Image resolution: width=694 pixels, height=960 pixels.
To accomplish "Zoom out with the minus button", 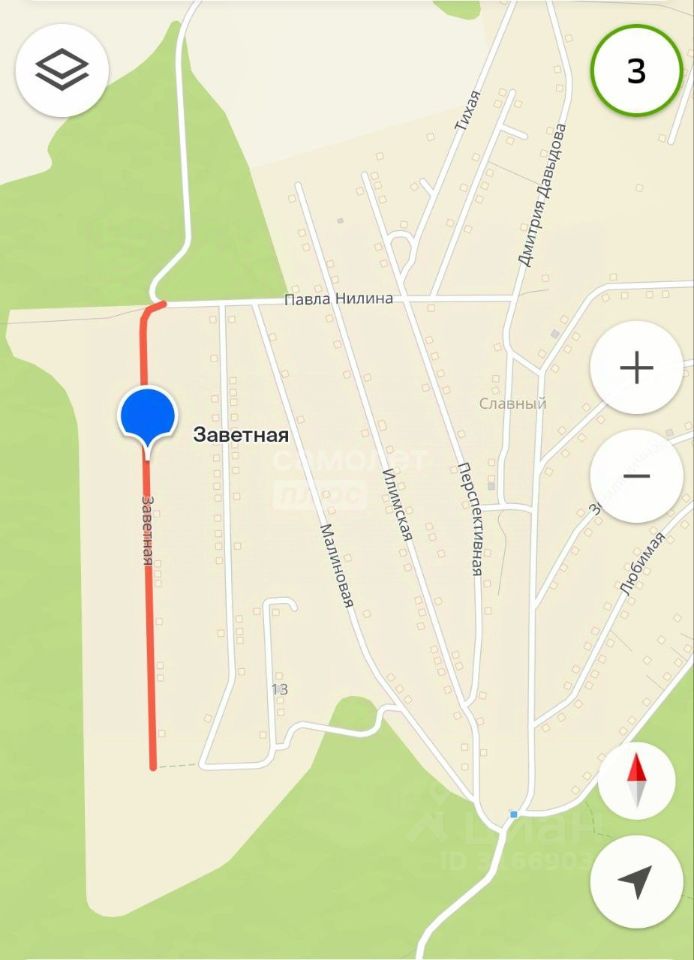I will 636,476.
